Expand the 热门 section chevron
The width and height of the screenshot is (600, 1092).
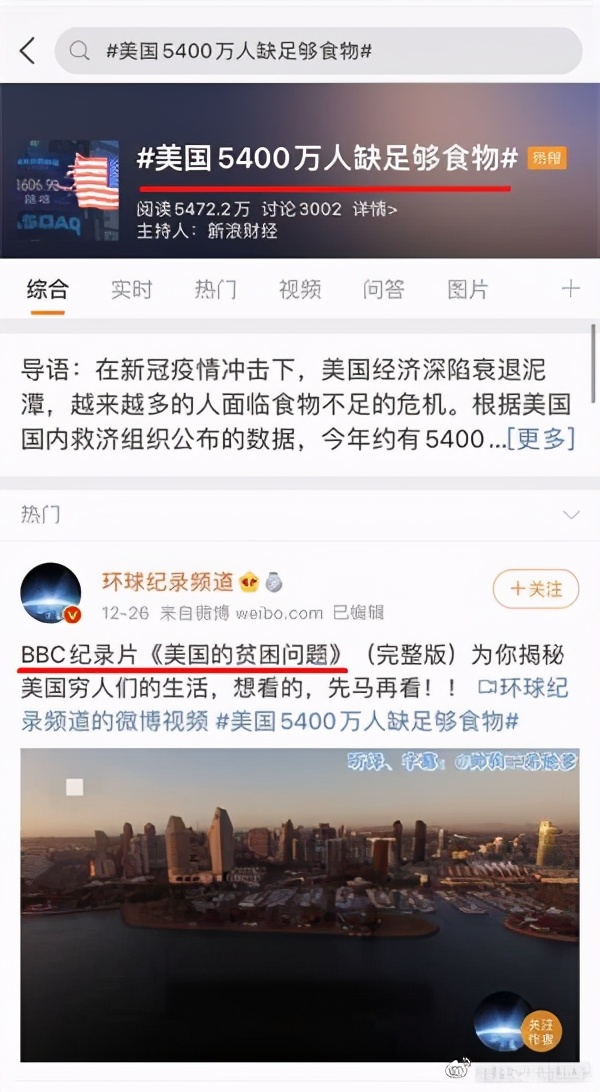click(571, 515)
